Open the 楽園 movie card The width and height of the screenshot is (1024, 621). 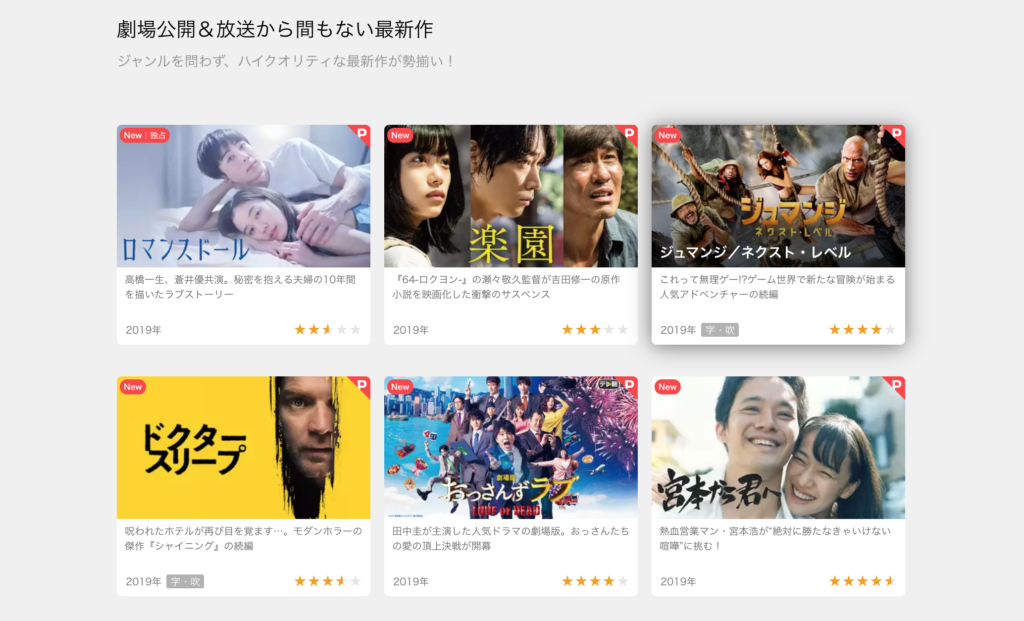(510, 197)
